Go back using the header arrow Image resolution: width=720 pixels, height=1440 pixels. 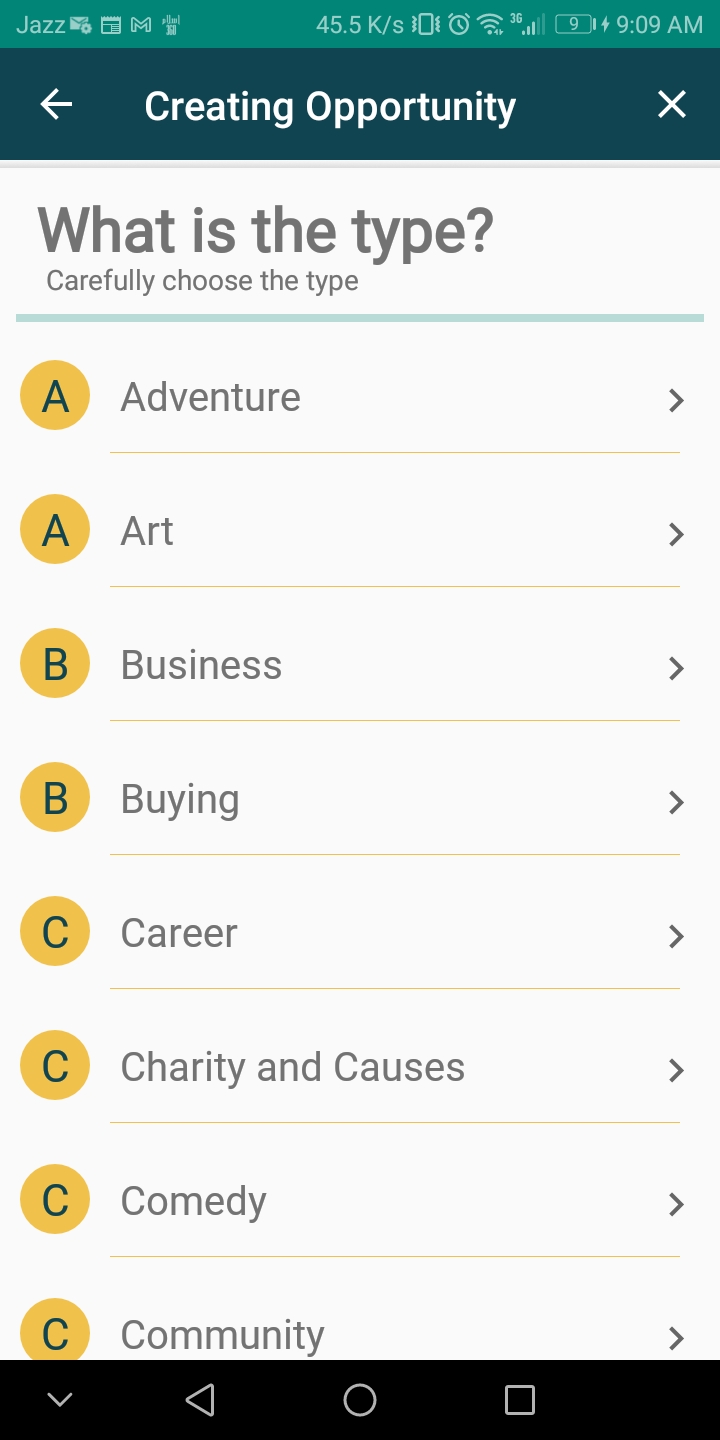(x=56, y=105)
